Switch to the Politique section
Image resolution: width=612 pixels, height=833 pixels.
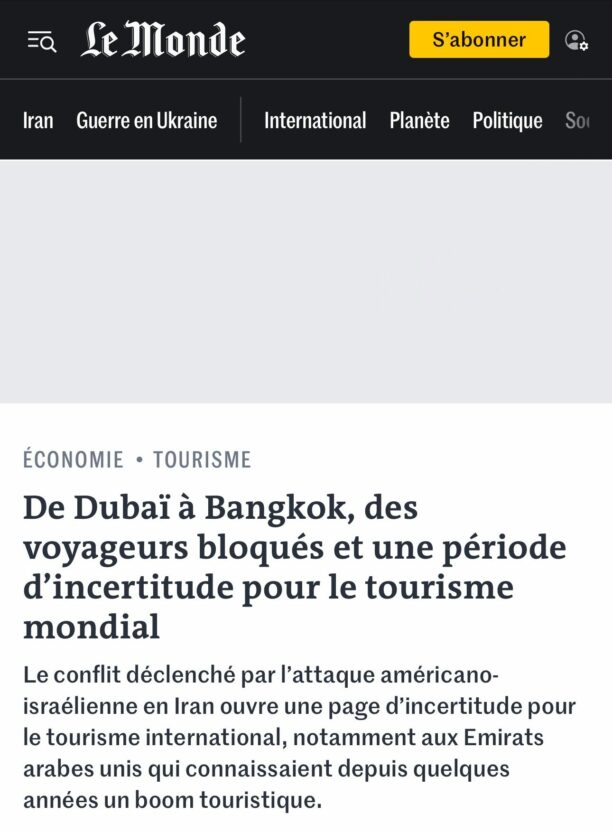pyautogui.click(x=507, y=121)
